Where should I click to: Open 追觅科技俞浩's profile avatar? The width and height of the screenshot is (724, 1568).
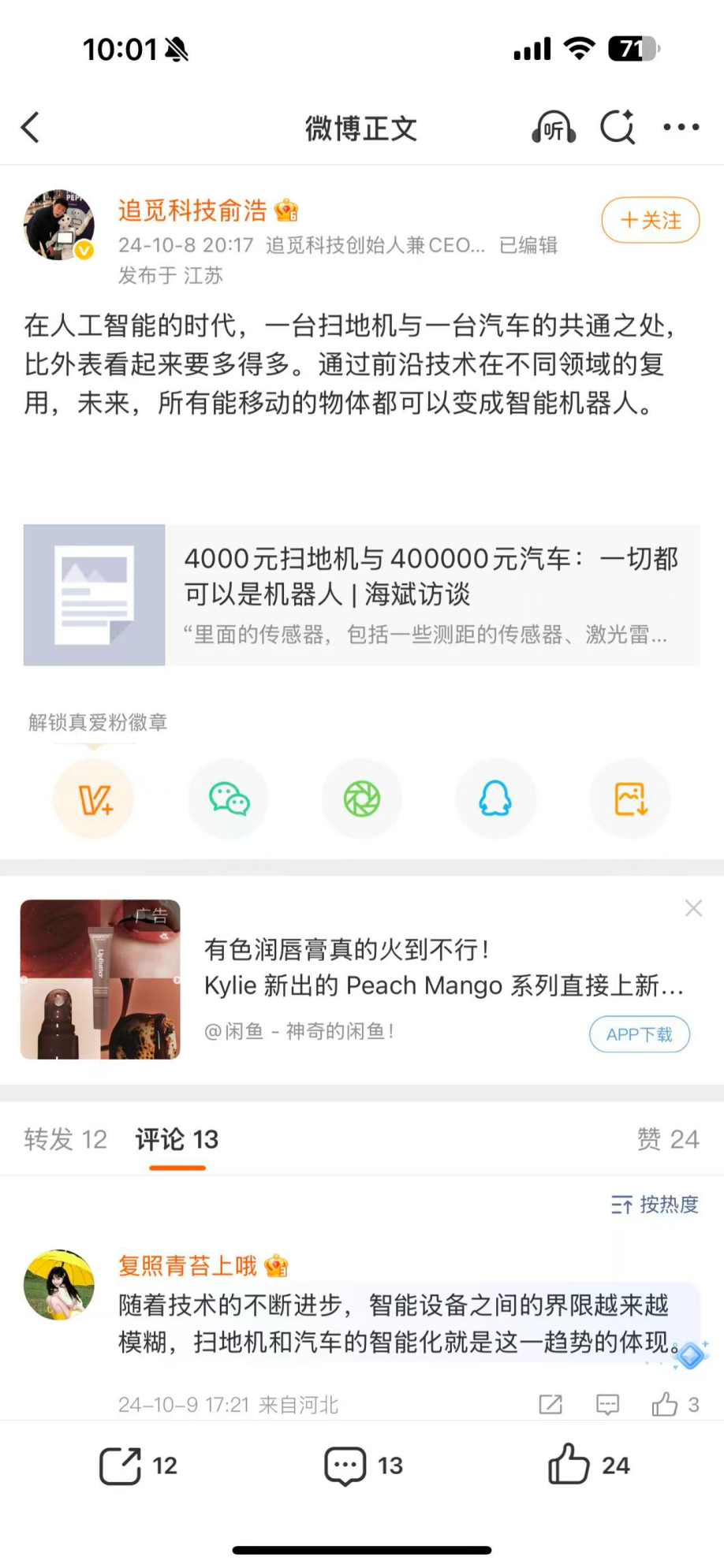pyautogui.click(x=59, y=225)
